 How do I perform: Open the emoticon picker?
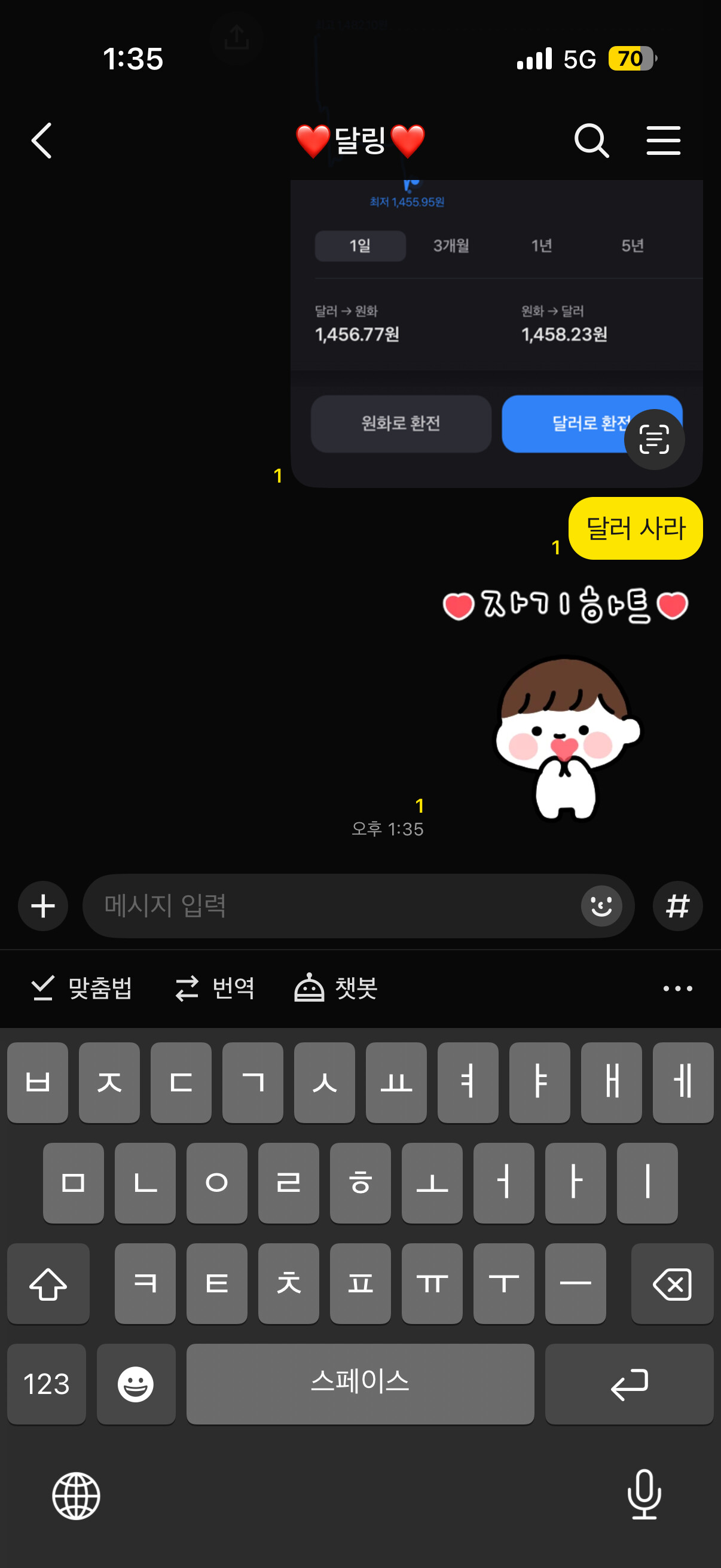(601, 906)
